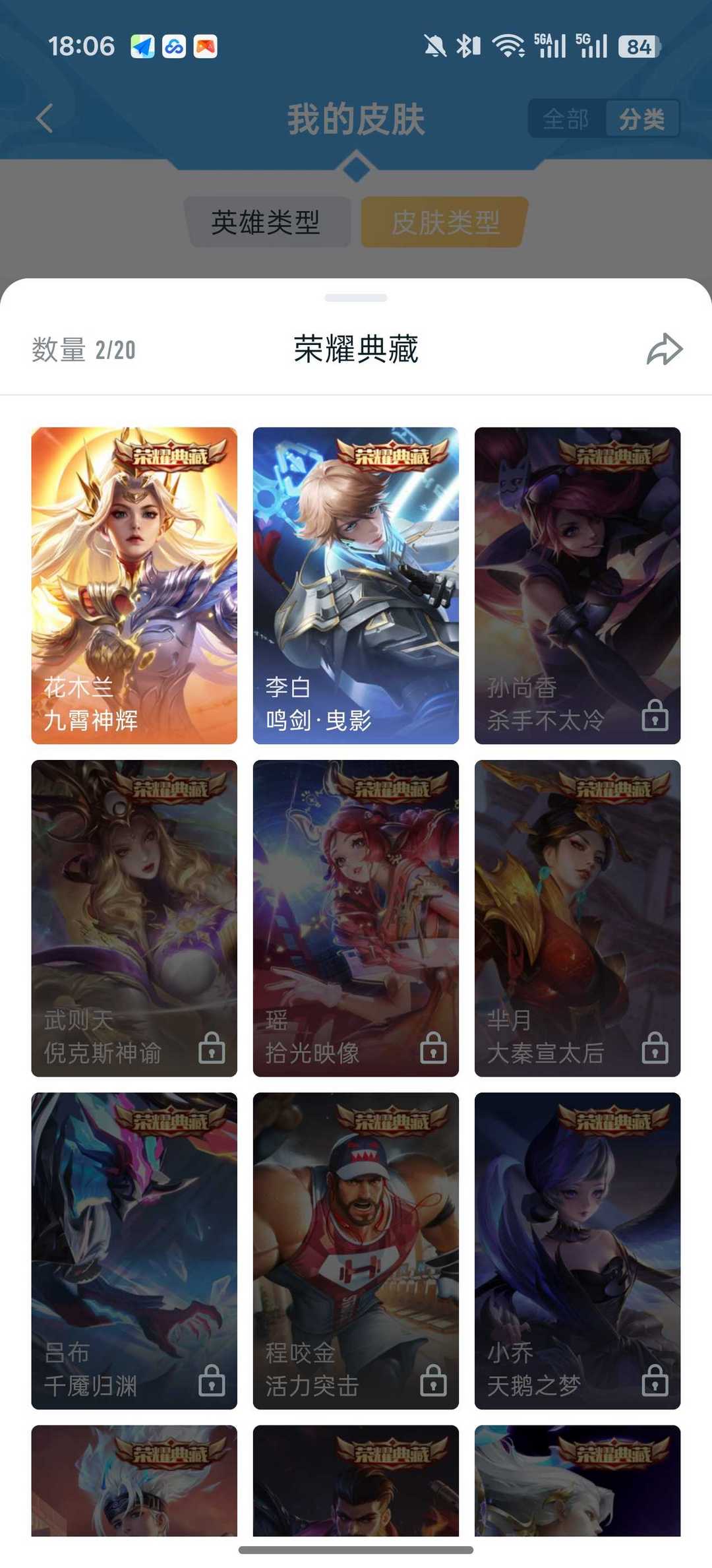Tap the bottom sheet drag handle
The width and height of the screenshot is (712, 1568).
click(x=356, y=298)
